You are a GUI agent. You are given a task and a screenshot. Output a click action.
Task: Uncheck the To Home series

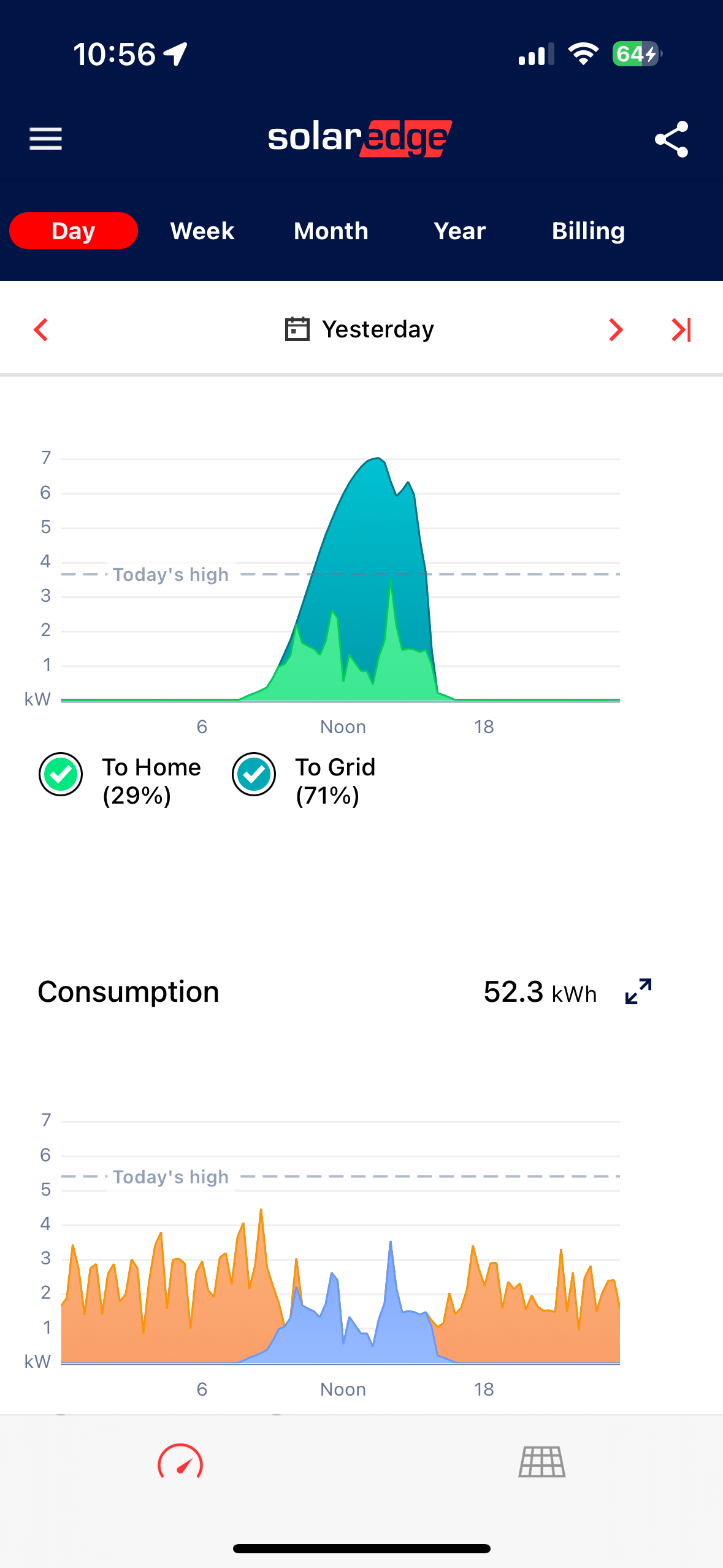[61, 774]
